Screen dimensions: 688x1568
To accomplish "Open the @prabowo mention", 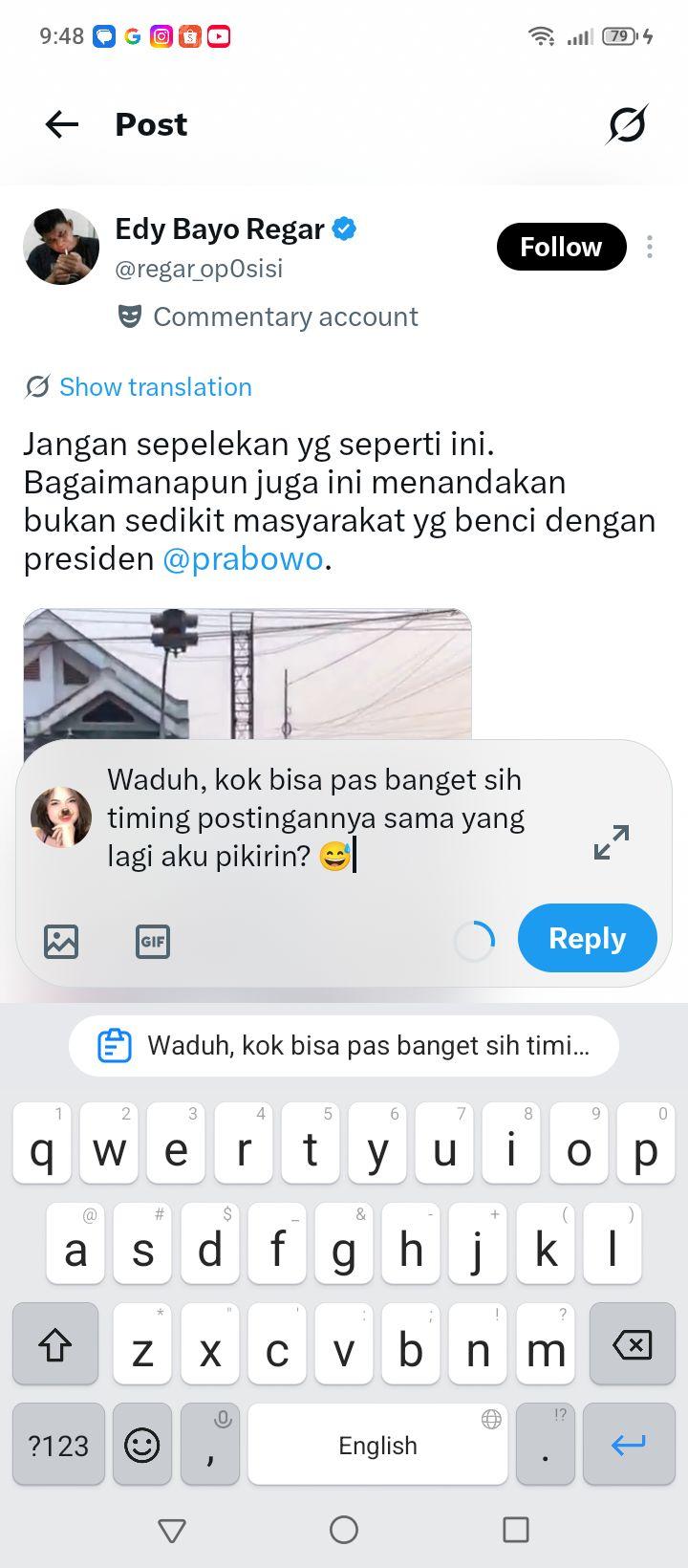I will click(243, 558).
